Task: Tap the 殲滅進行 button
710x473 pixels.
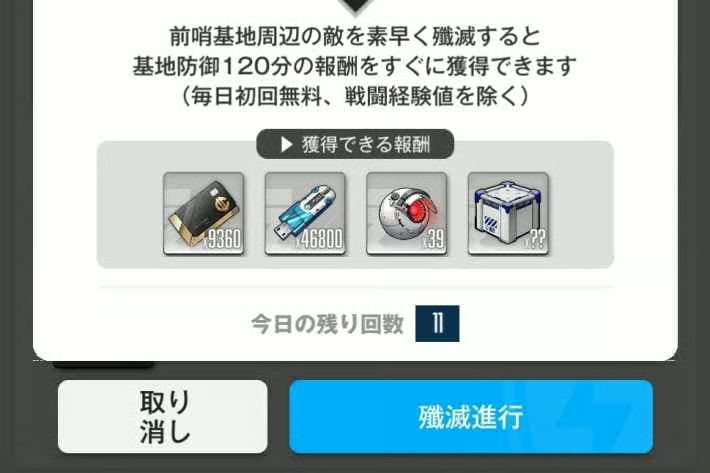Action: [x=471, y=416]
